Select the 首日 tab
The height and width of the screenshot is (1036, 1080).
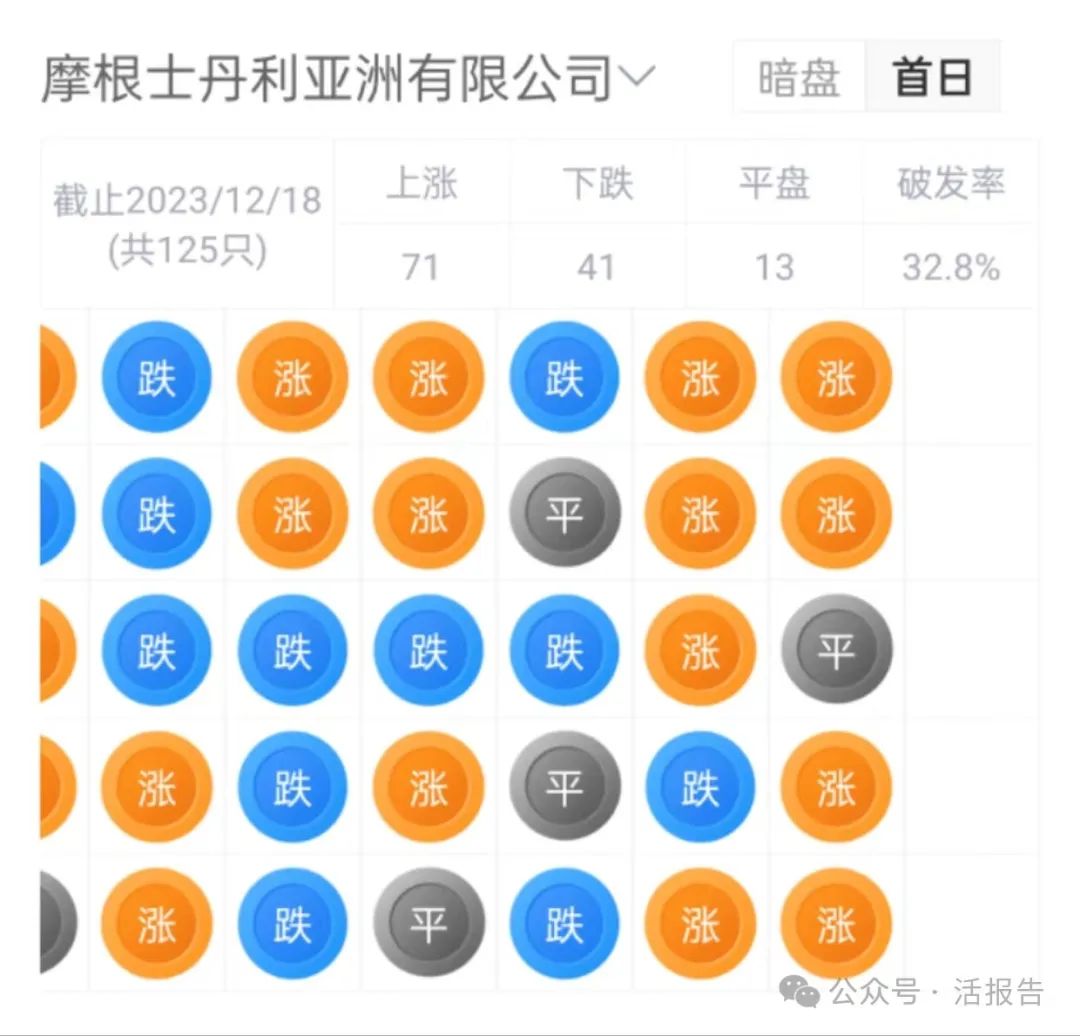932,78
